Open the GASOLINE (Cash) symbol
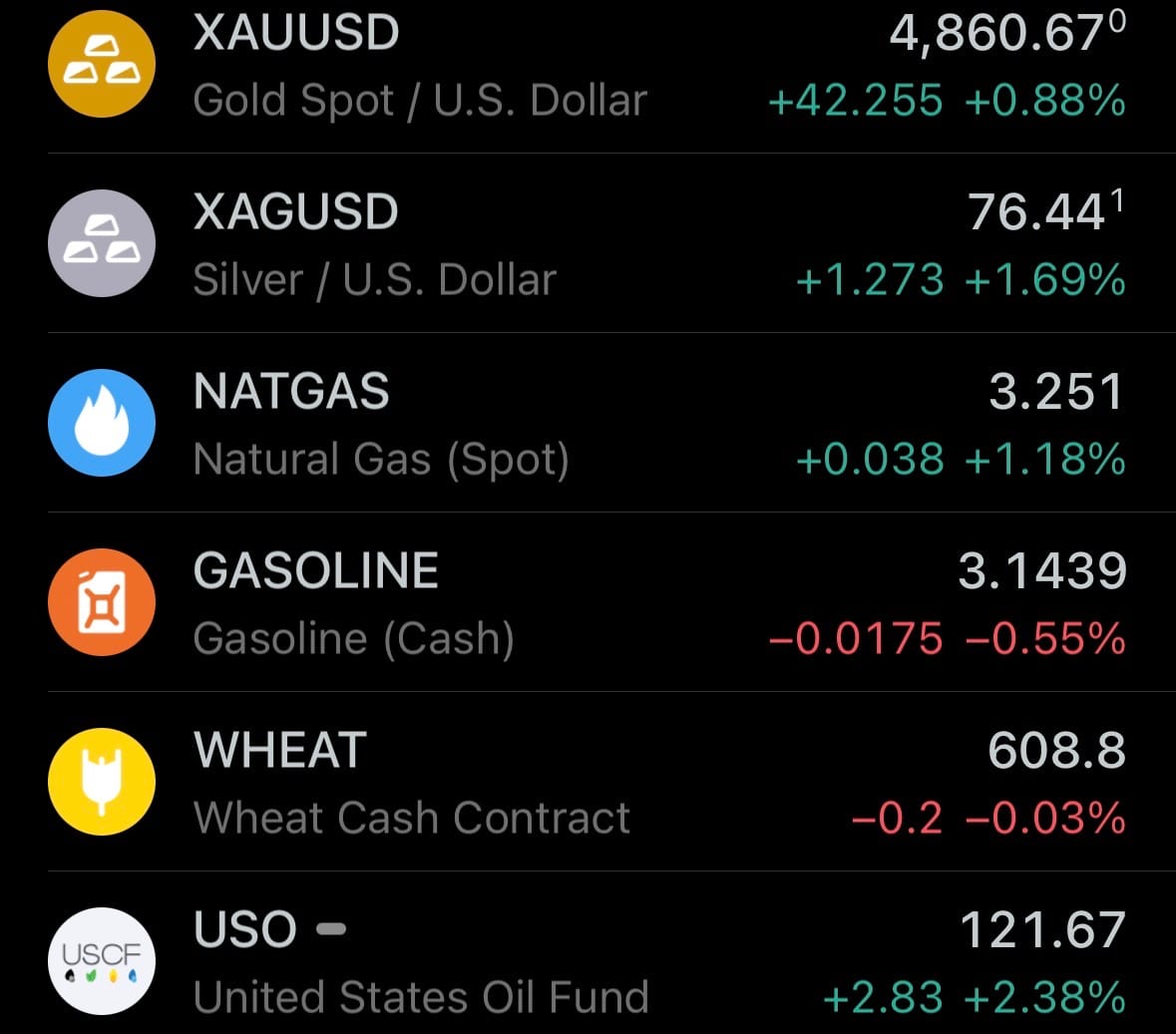The width and height of the screenshot is (1176, 1034). click(x=588, y=603)
